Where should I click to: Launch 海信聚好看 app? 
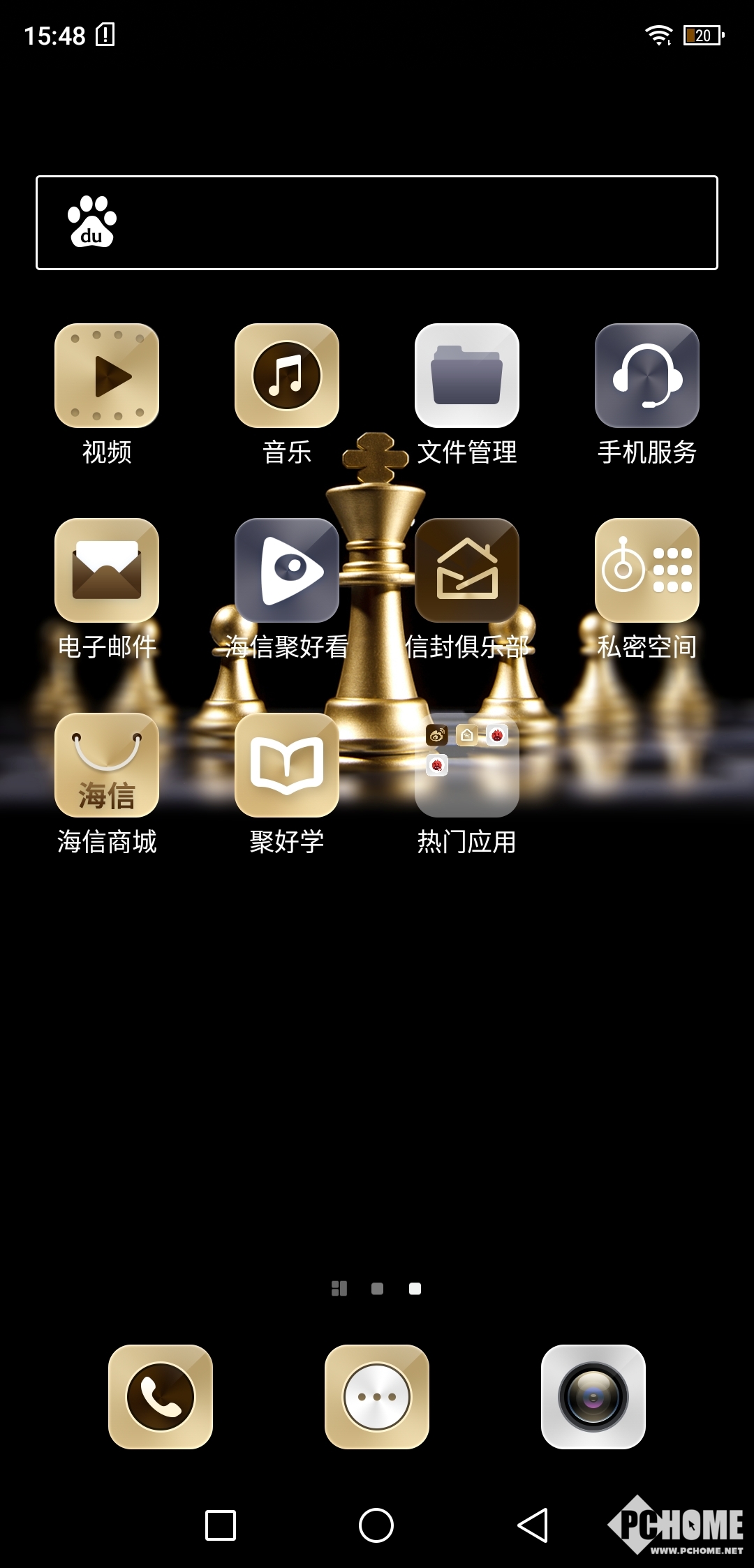287,570
